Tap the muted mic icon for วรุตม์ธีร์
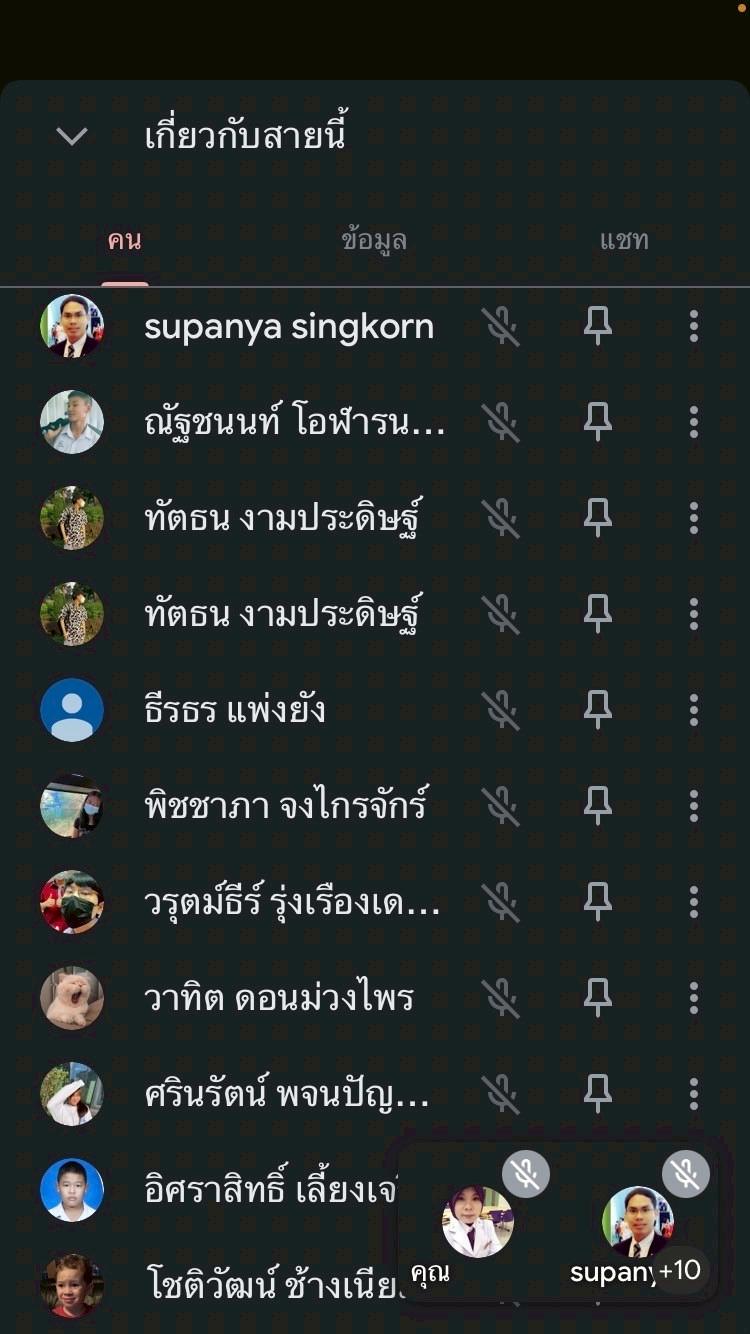The width and height of the screenshot is (750, 1334). [501, 902]
